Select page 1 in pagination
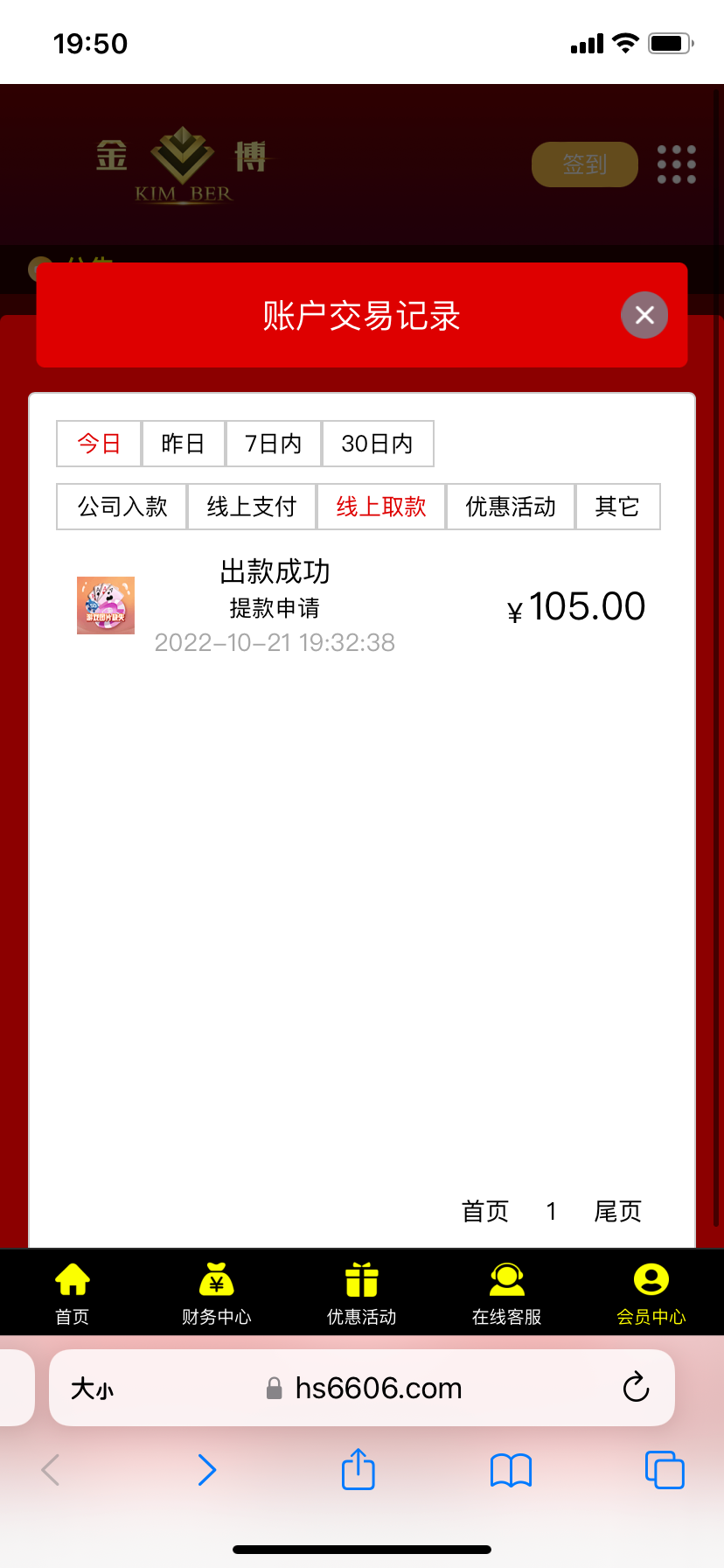The height and width of the screenshot is (1568, 724). click(552, 1211)
